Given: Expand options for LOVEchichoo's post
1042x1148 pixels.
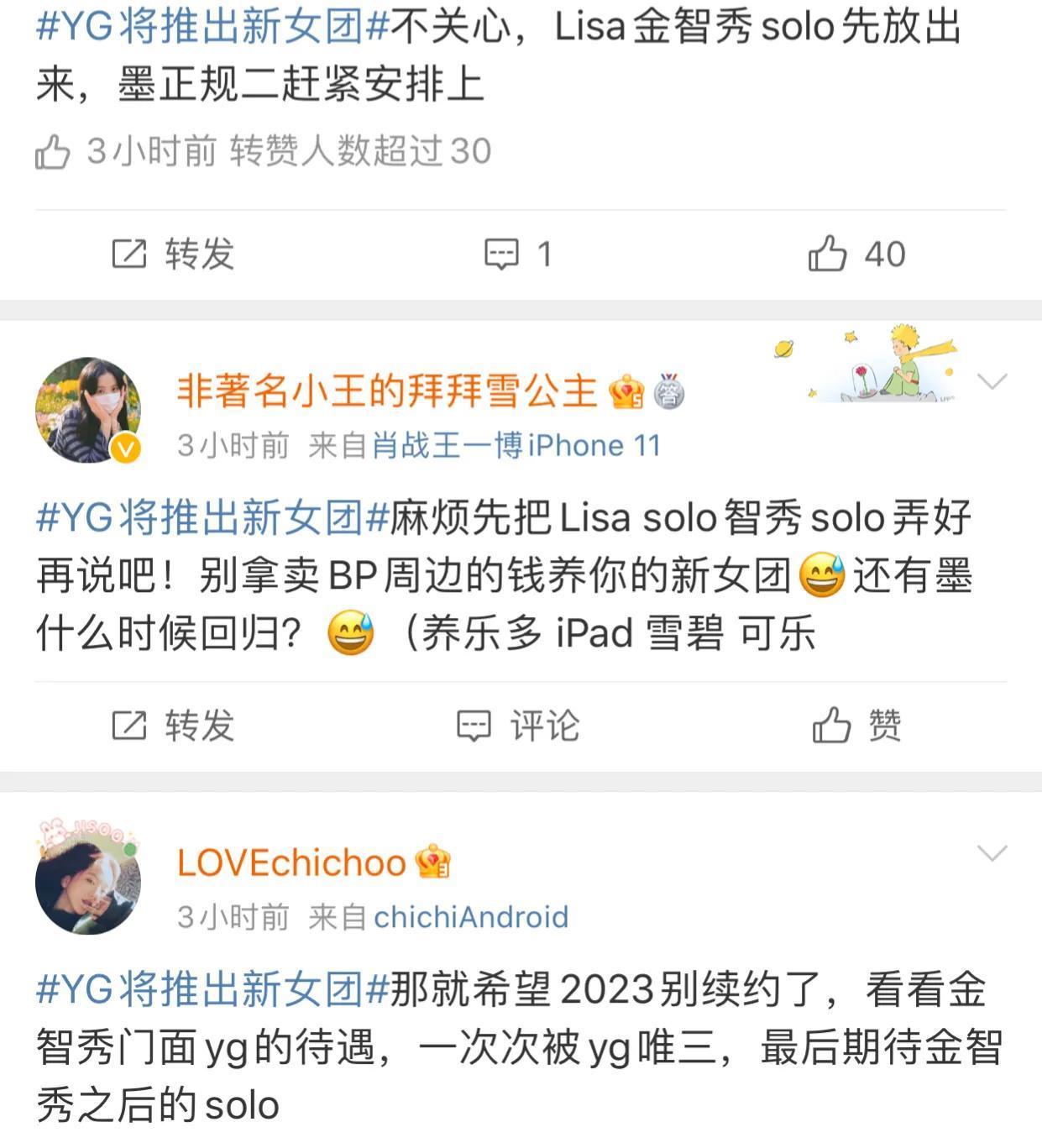Looking at the screenshot, I should tap(992, 854).
